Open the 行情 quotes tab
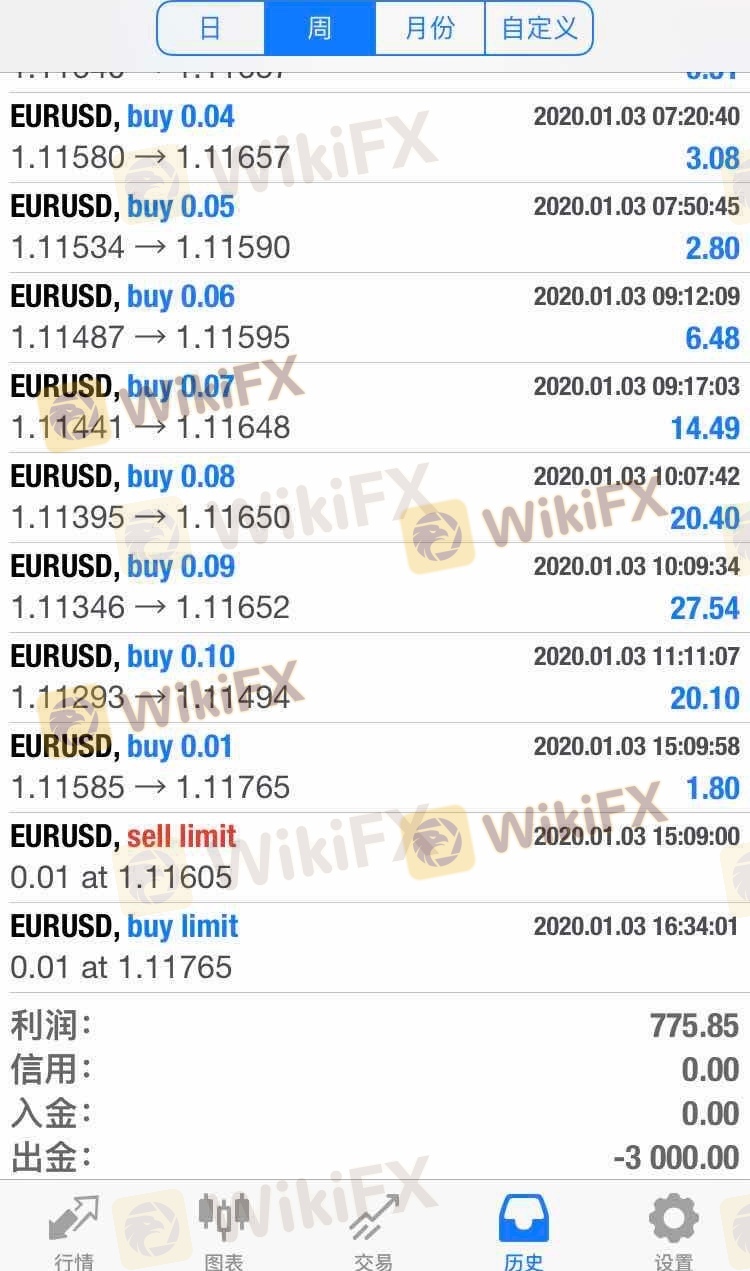The image size is (750, 1271). [74, 1230]
